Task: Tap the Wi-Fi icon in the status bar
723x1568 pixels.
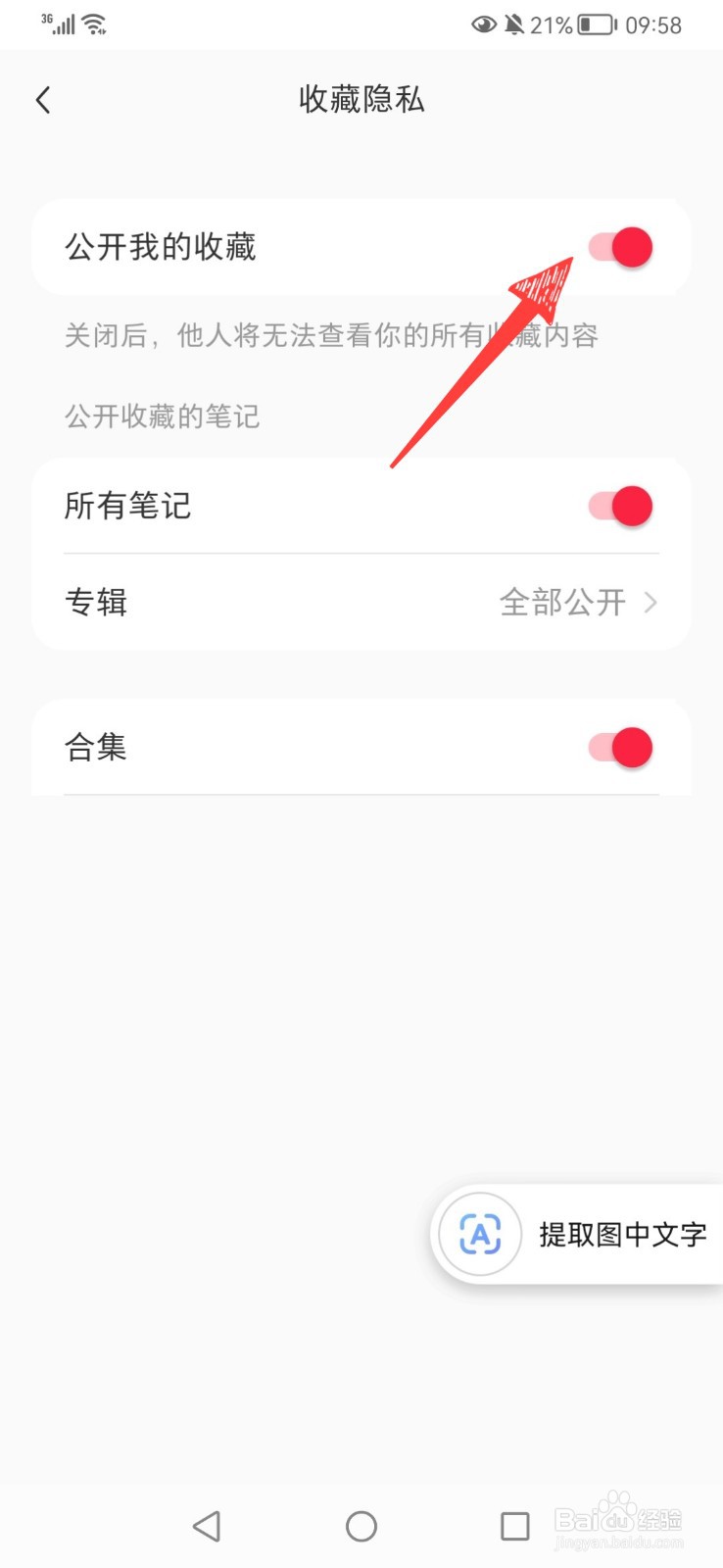Action: (94, 22)
